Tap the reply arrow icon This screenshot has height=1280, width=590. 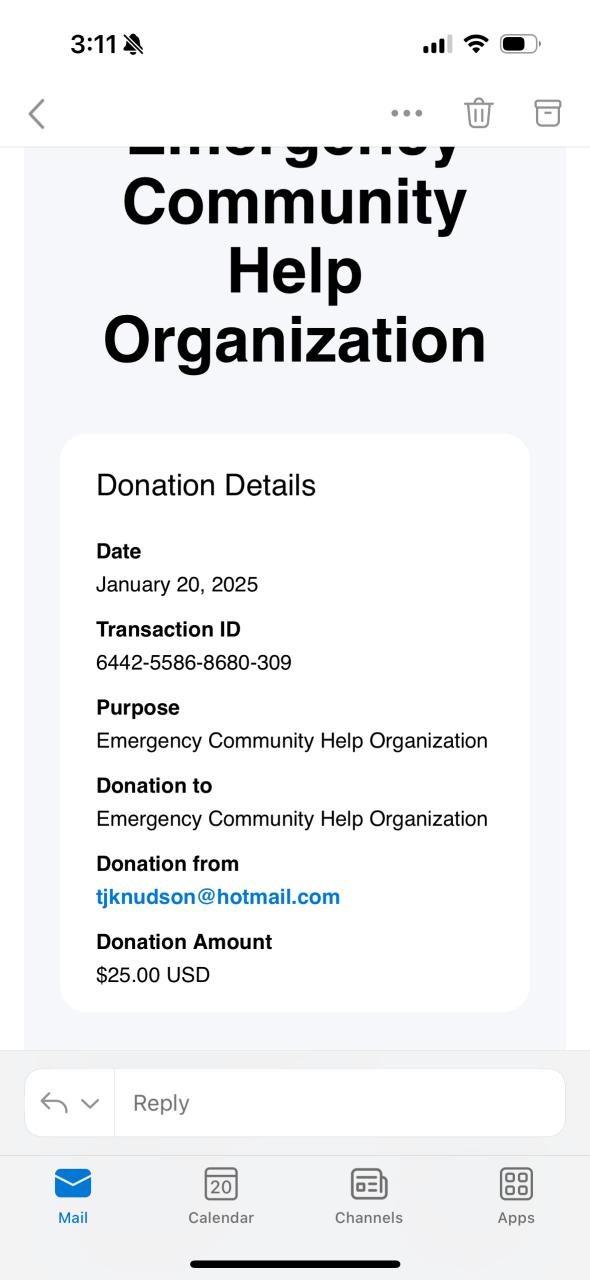click(x=54, y=1103)
